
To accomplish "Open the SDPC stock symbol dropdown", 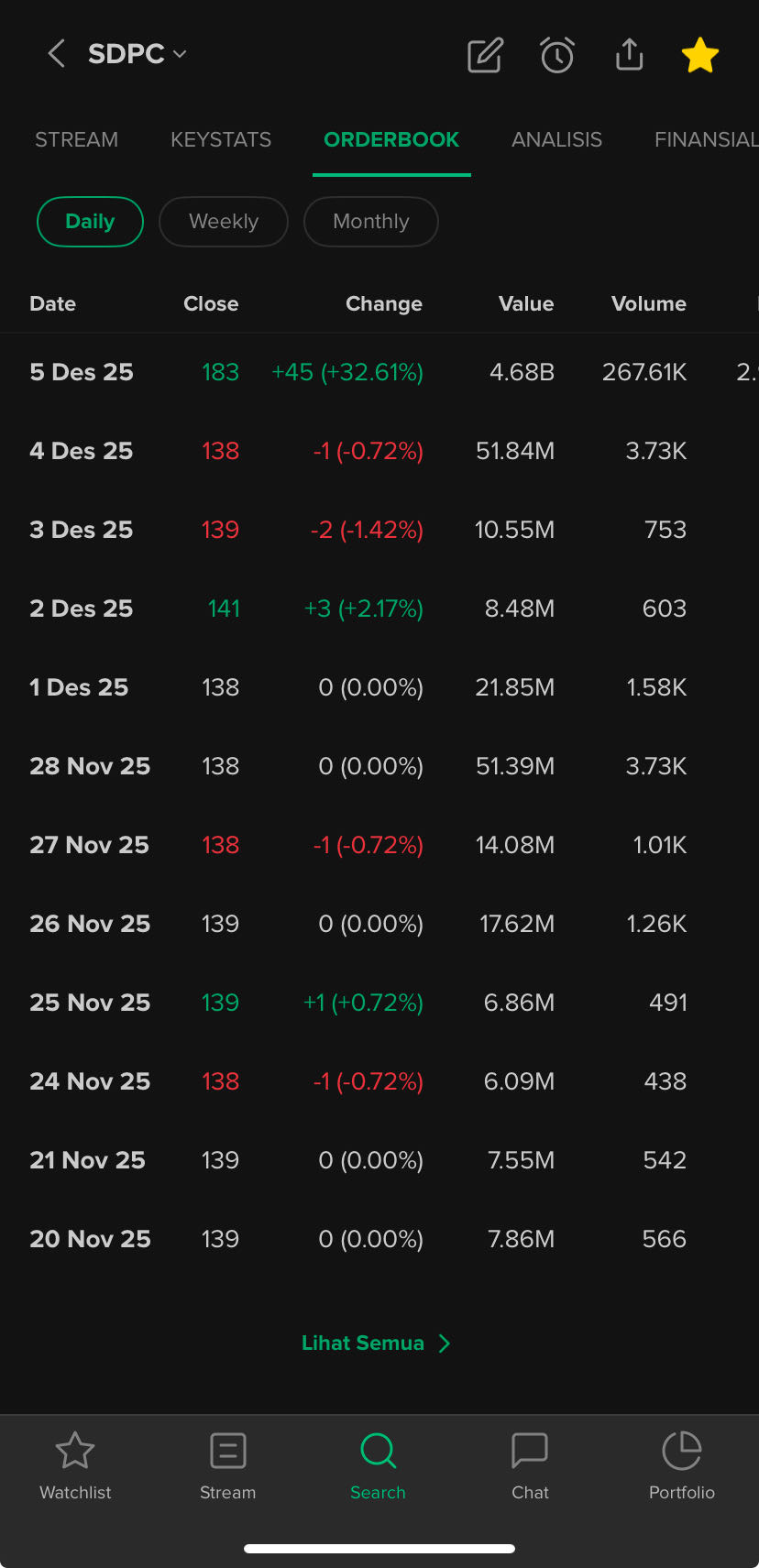I will 137,54.
